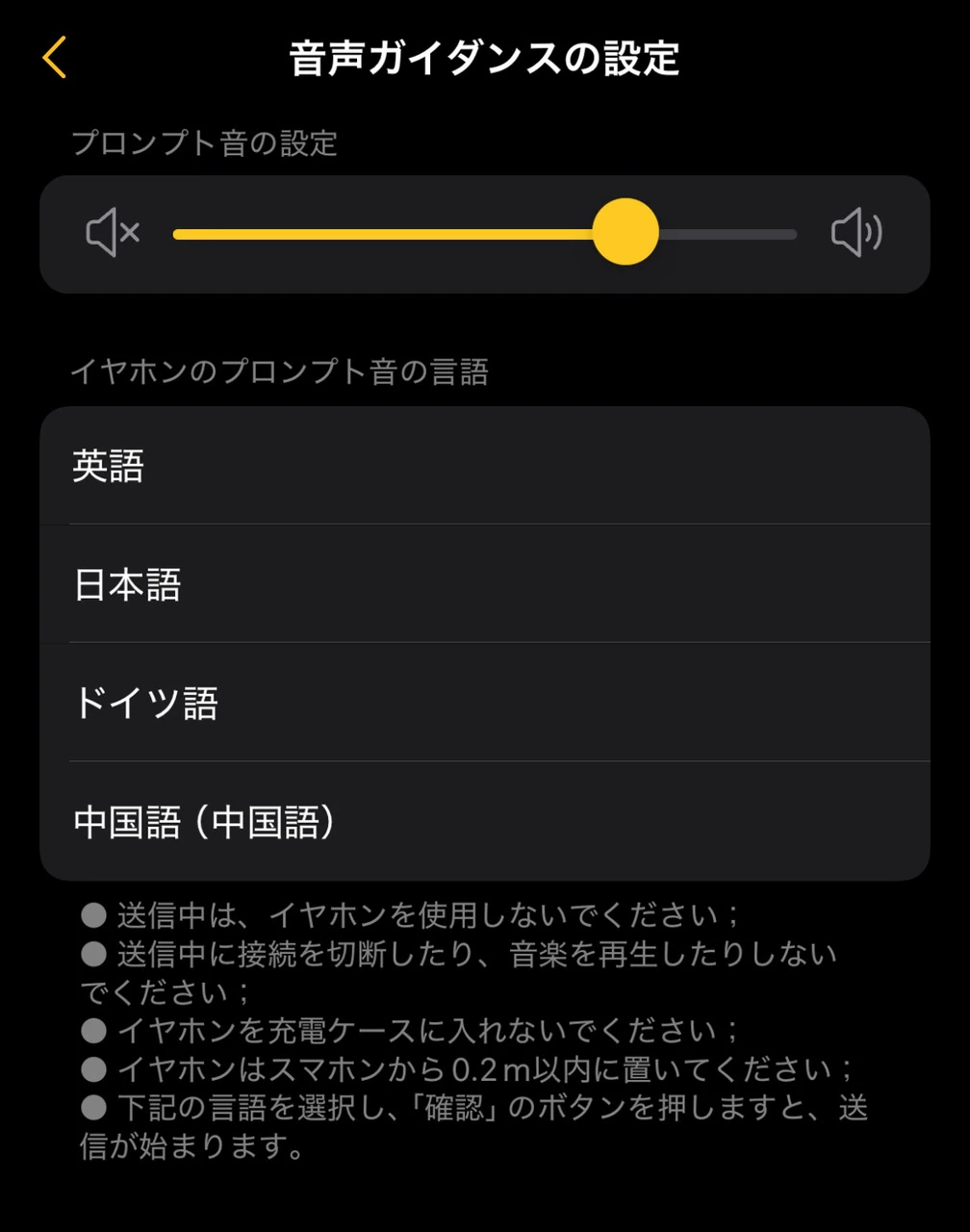The image size is (970, 1232).
Task: Select 英語 as prompt language
Action: [x=485, y=466]
